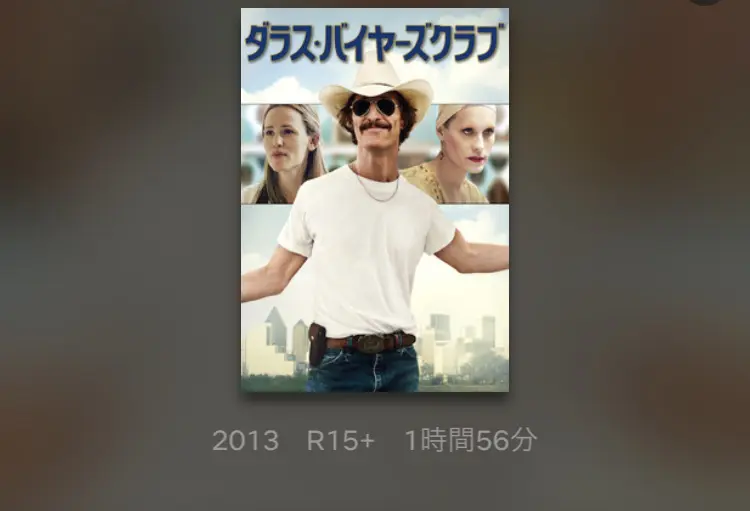Screen dimensions: 750x511
Task: Close the movie details overlay
Action: point(705,1)
